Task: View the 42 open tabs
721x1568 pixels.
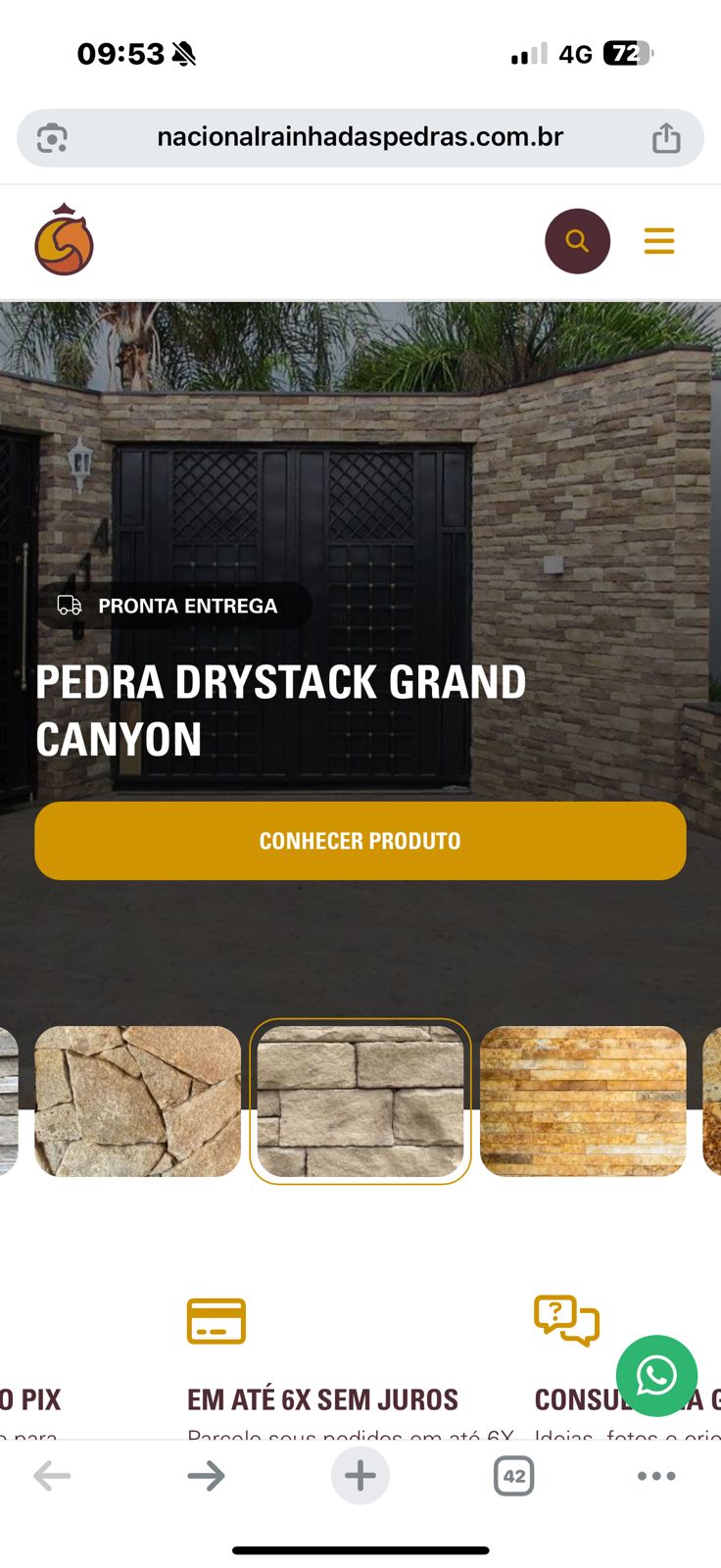Action: [x=513, y=1476]
